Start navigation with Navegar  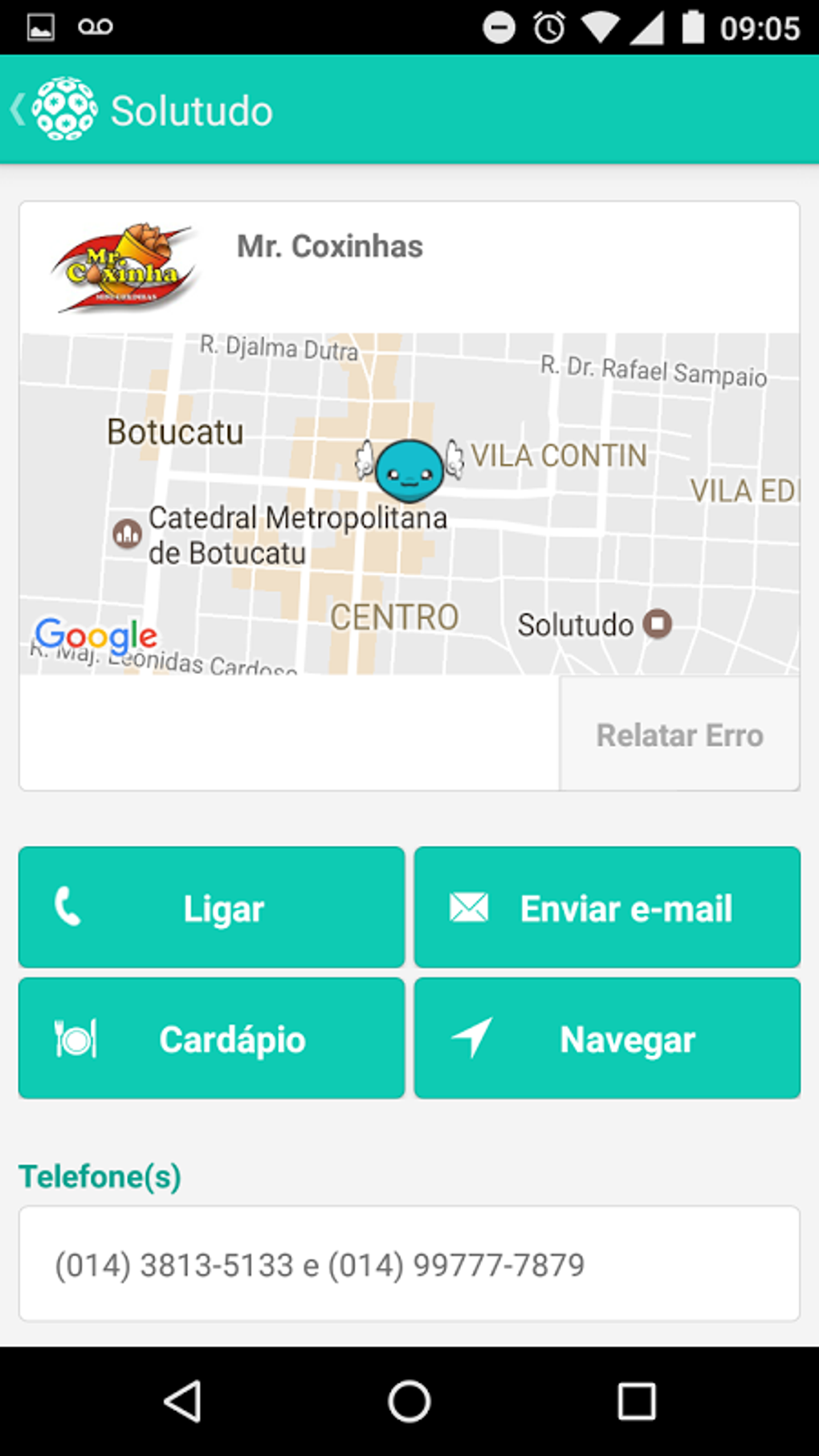click(x=607, y=1038)
